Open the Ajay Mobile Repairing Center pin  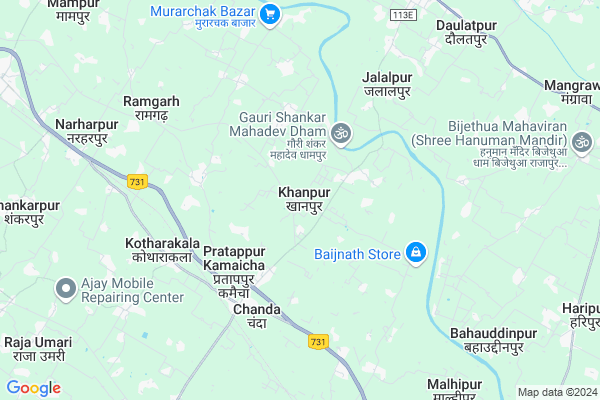66,290
